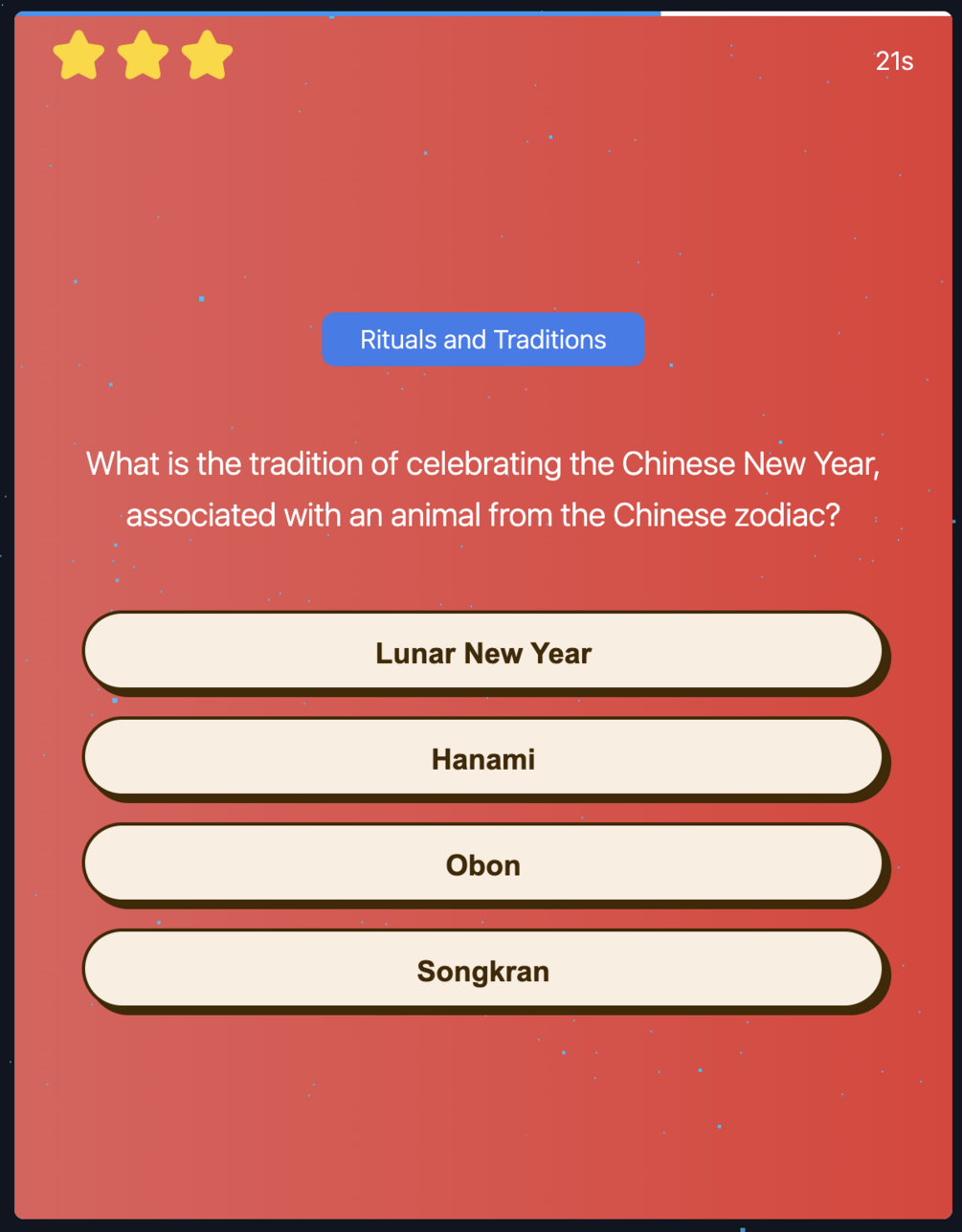Answer with Songkran
The width and height of the screenshot is (962, 1232).
pyautogui.click(x=482, y=971)
